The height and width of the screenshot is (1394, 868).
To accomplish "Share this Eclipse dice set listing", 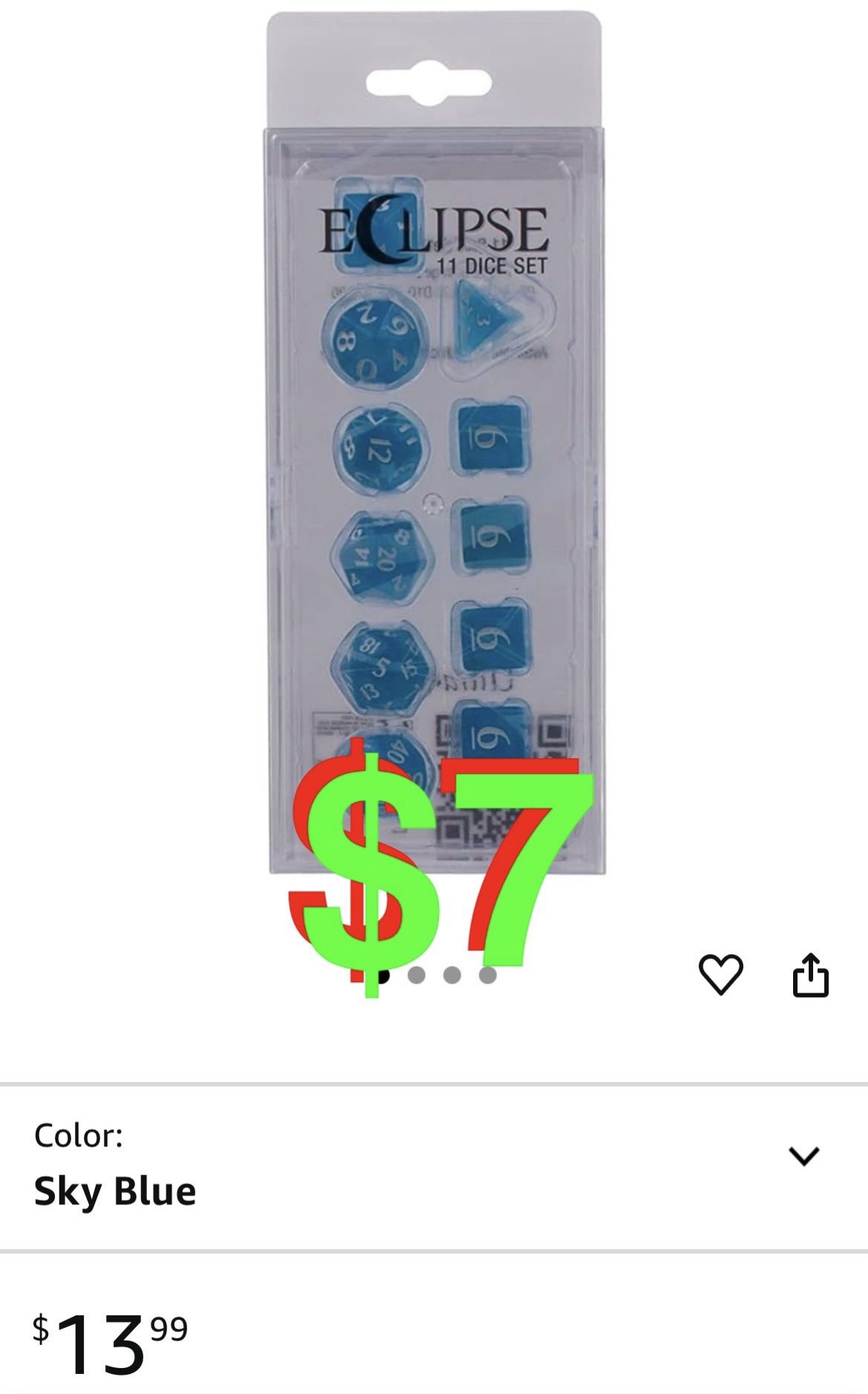I will pos(810,973).
